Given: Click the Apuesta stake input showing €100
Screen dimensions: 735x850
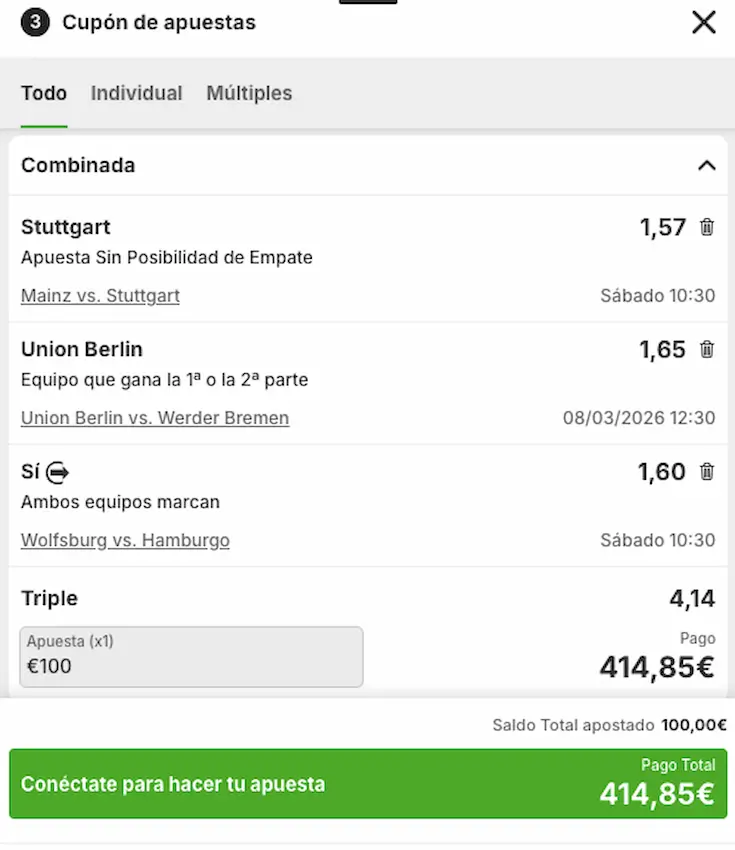Looking at the screenshot, I should tap(190, 657).
